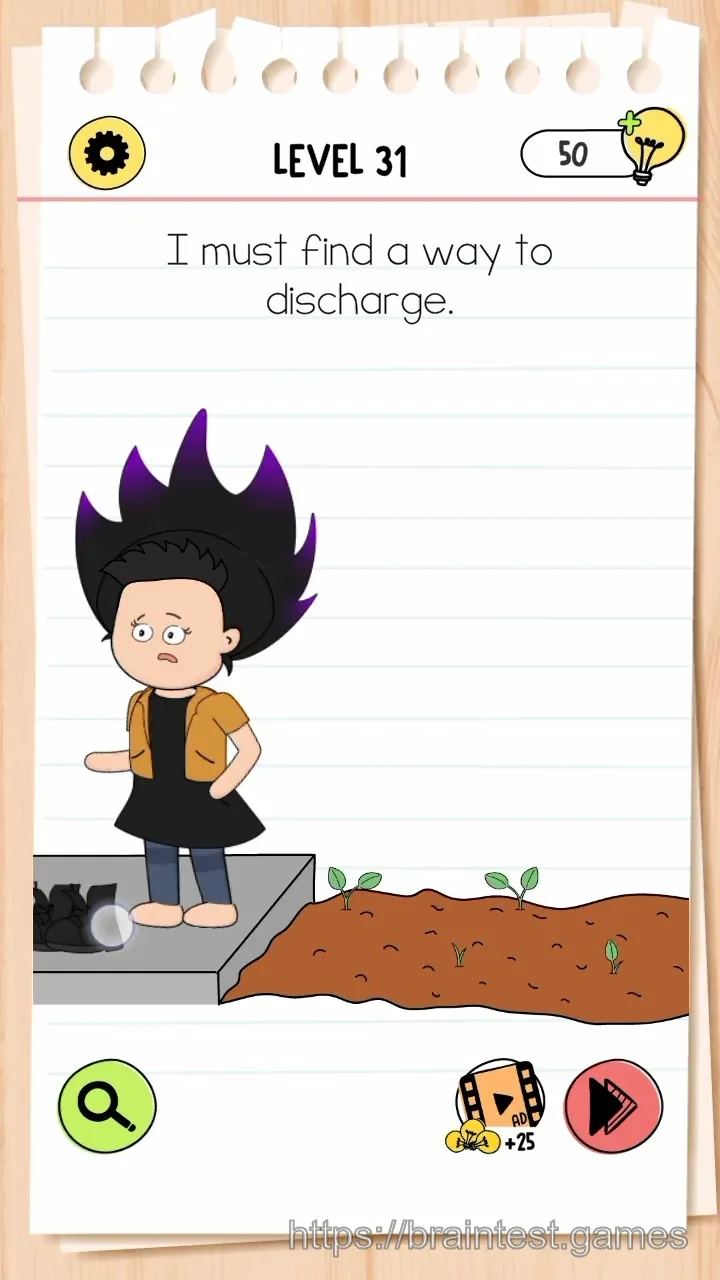Skip this level with red arrow button

click(x=614, y=1106)
